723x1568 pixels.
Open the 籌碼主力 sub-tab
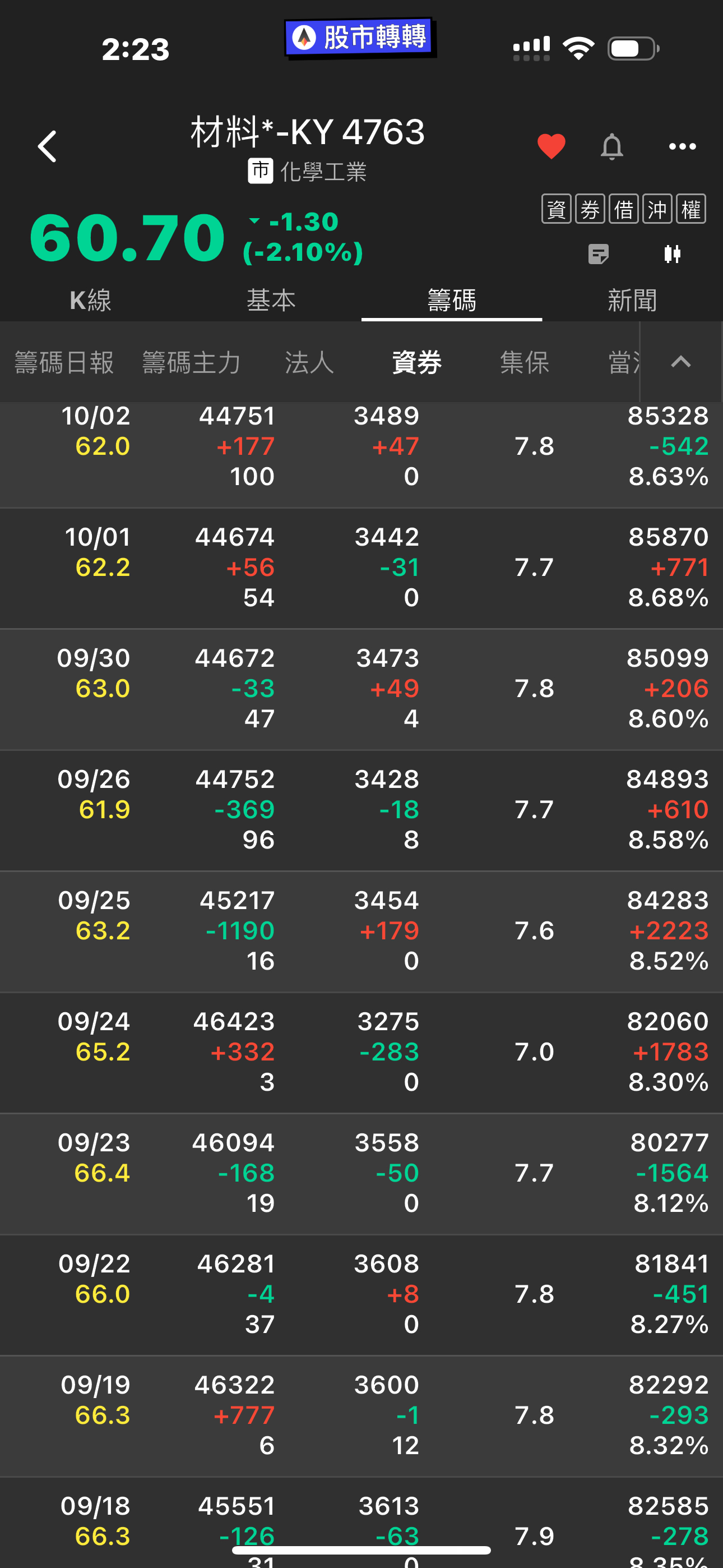[x=191, y=363]
